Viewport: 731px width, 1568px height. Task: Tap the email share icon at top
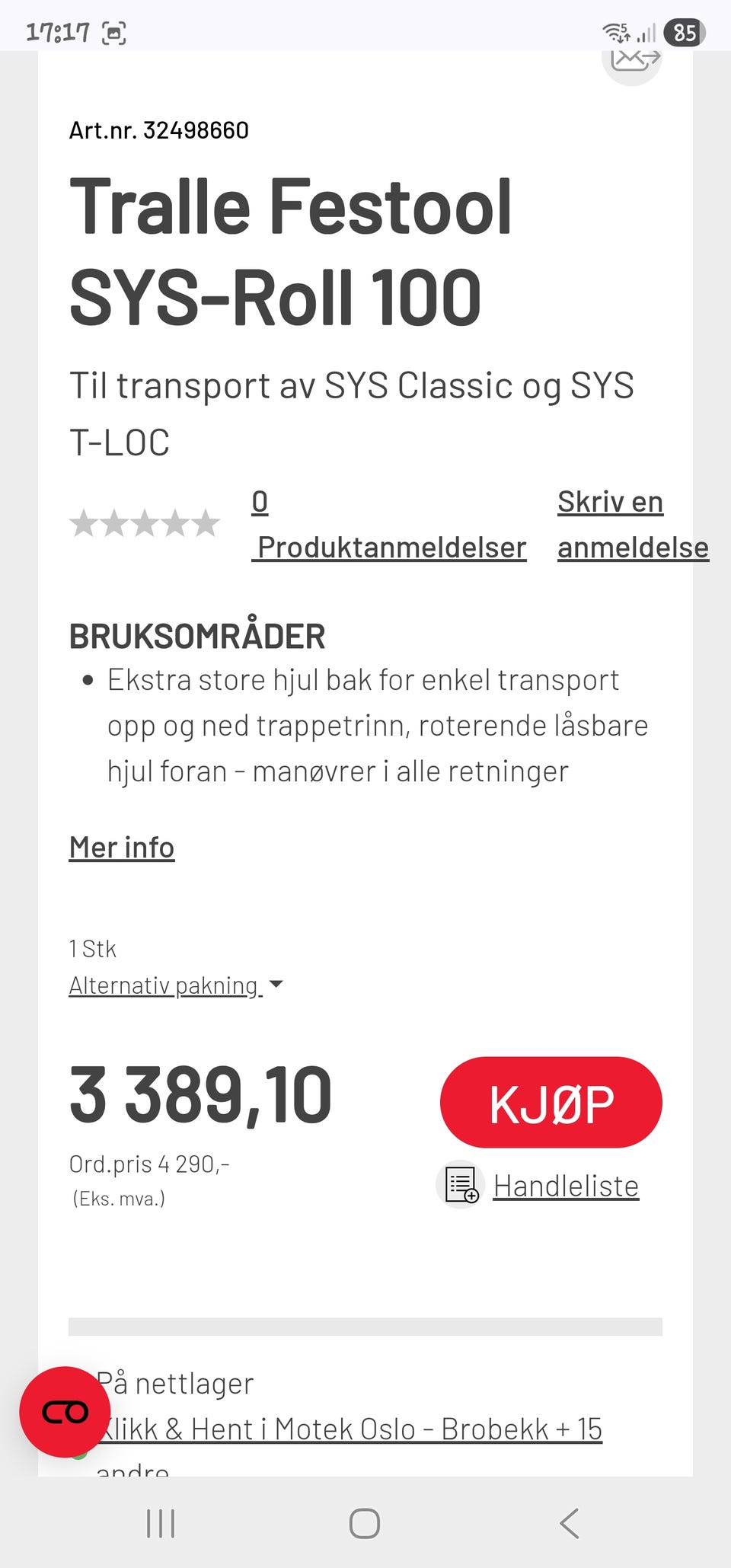pos(632,62)
